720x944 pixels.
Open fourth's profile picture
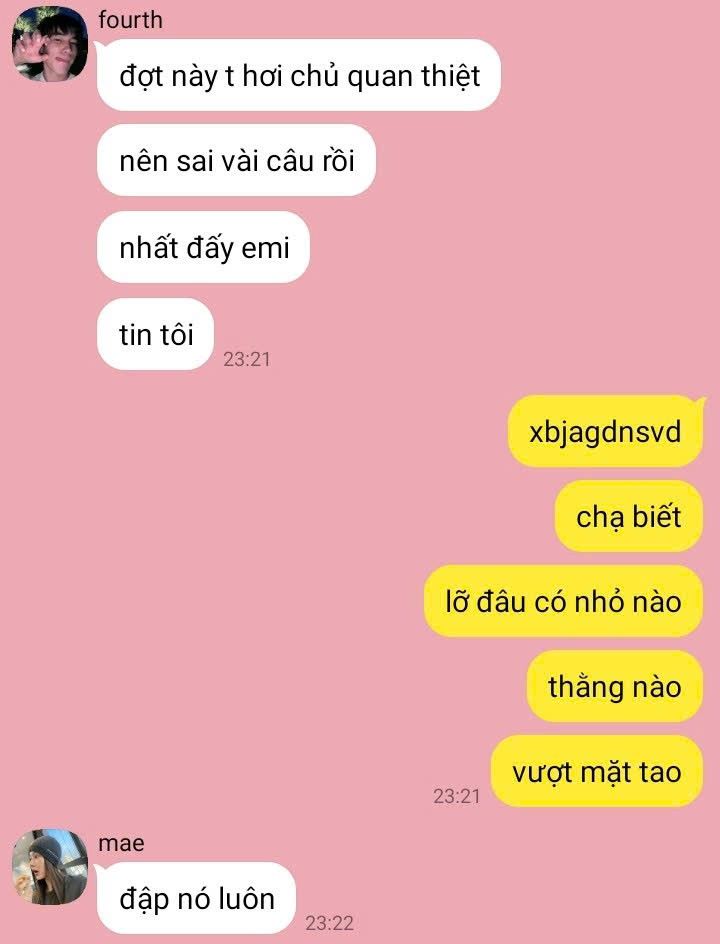49,44
